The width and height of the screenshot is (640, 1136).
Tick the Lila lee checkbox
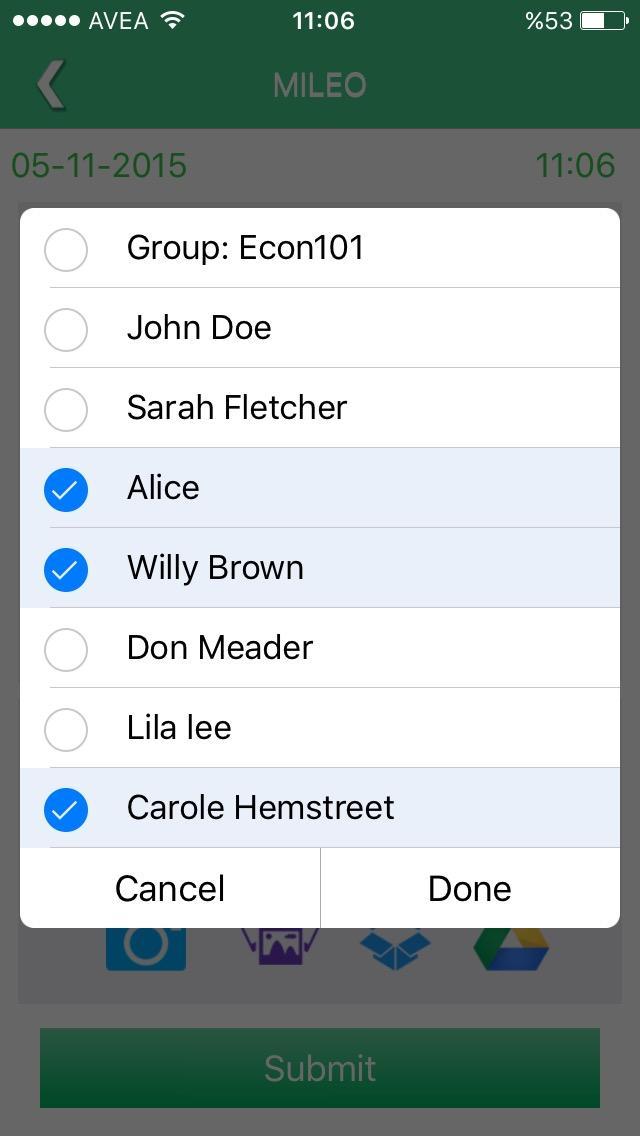pos(66,729)
